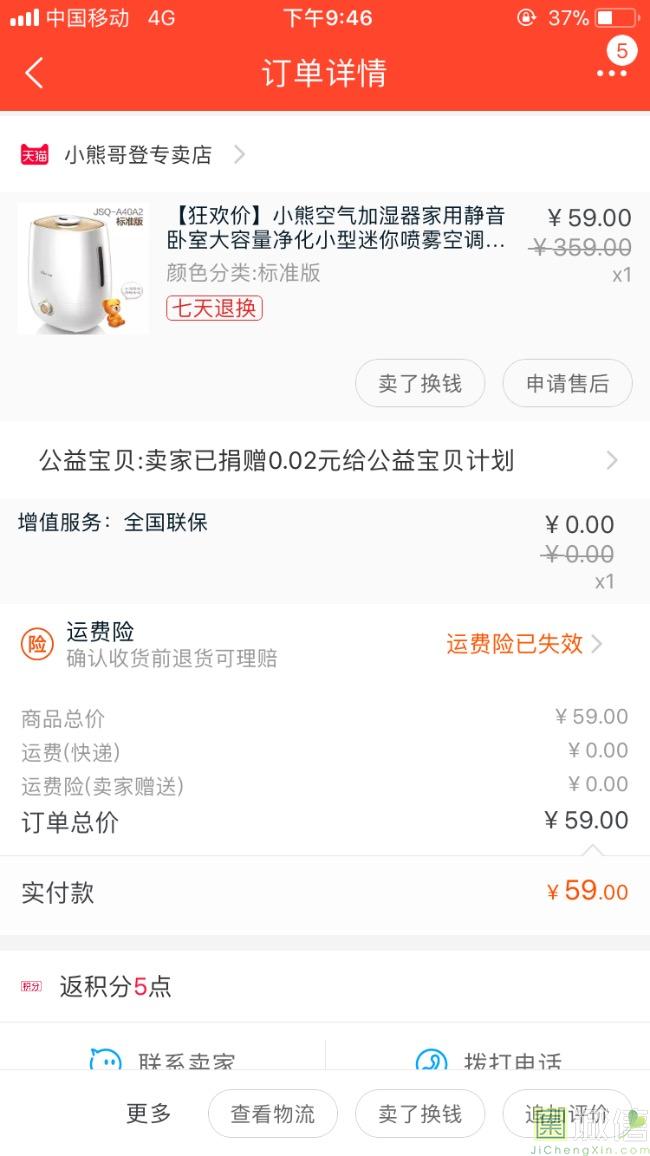Open the 小熊哥登专卖店 store page
Image resolution: width=650 pixels, height=1156 pixels.
[x=138, y=155]
